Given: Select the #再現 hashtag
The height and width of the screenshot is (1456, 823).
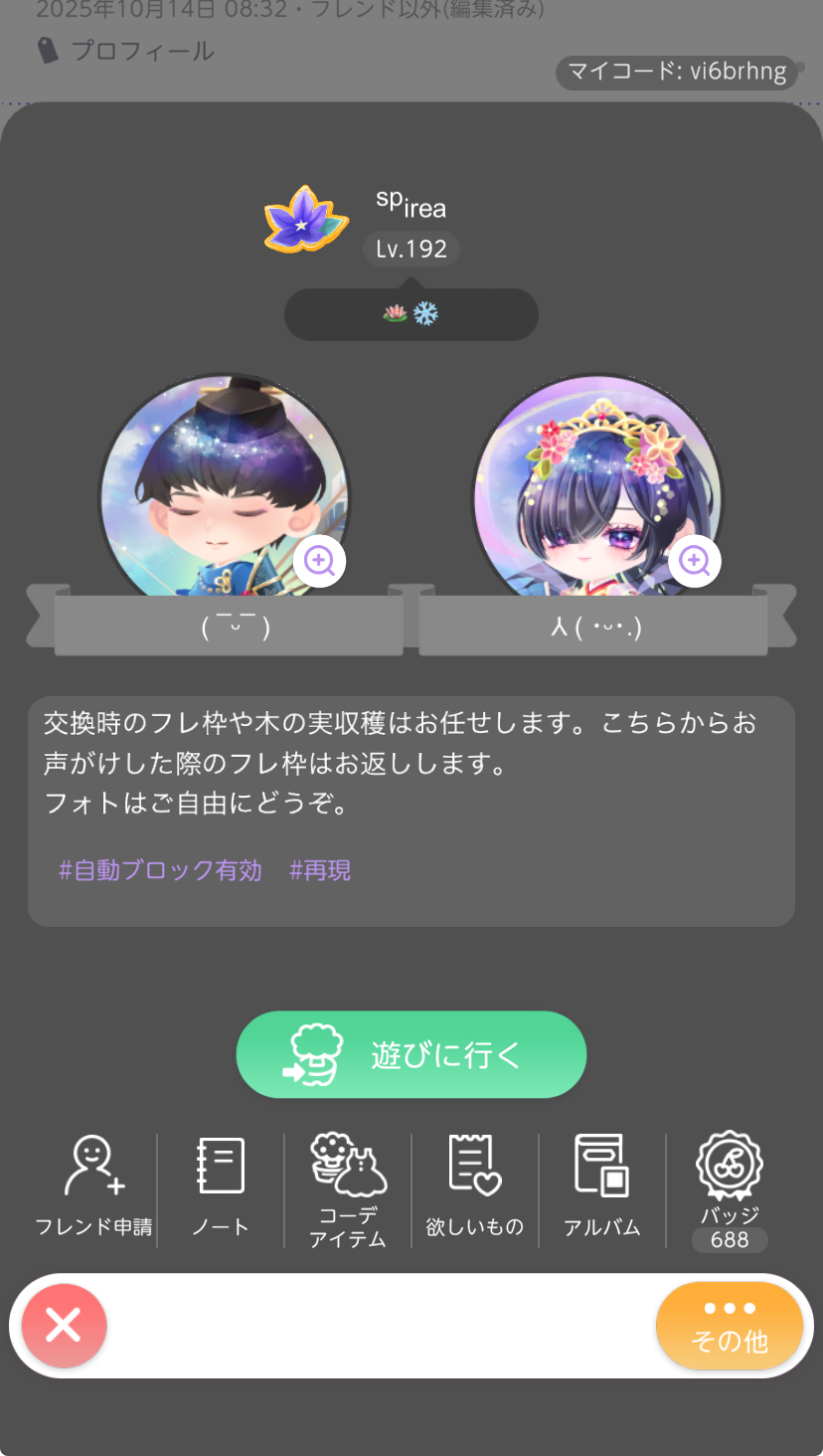Looking at the screenshot, I should [319, 871].
